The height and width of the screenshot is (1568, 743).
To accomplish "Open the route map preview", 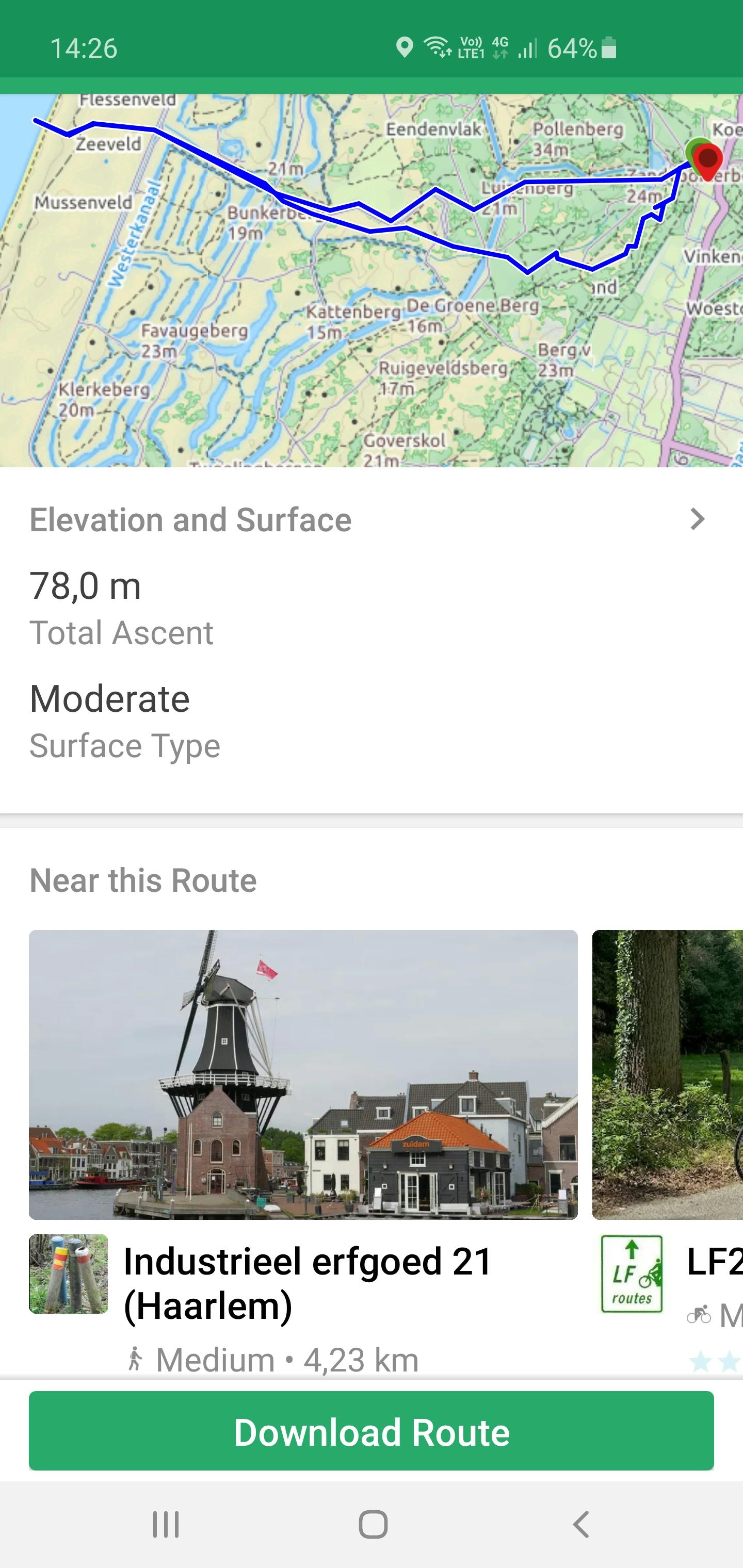I will point(372,280).
